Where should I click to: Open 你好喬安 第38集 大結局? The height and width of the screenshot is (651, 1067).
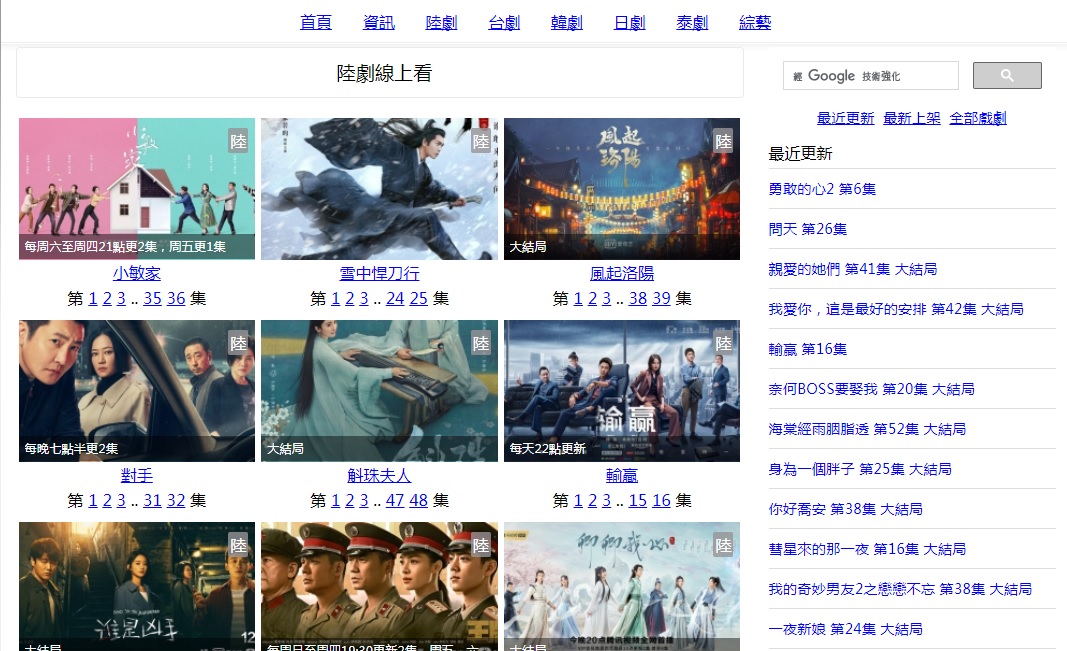845,509
